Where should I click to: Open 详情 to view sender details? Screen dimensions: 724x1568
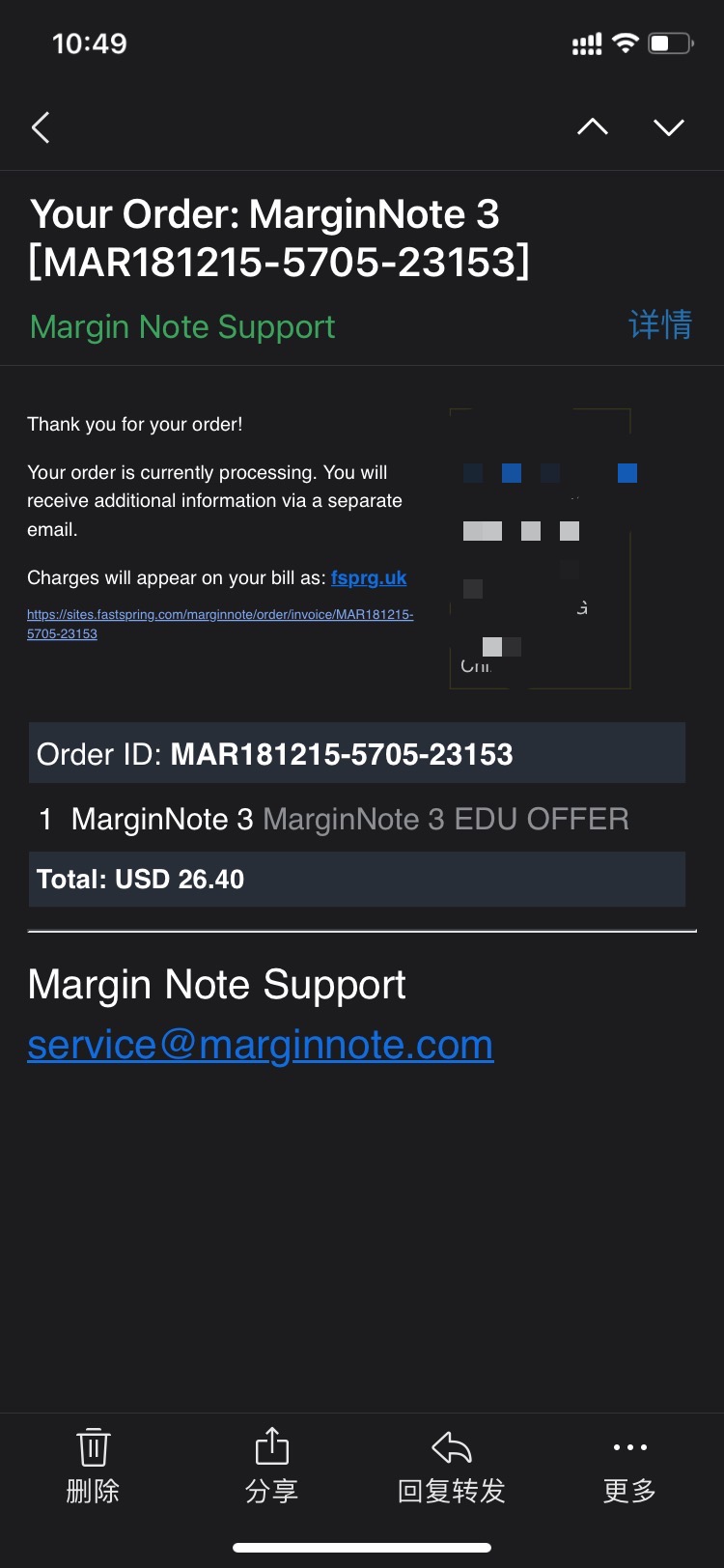pos(659,324)
